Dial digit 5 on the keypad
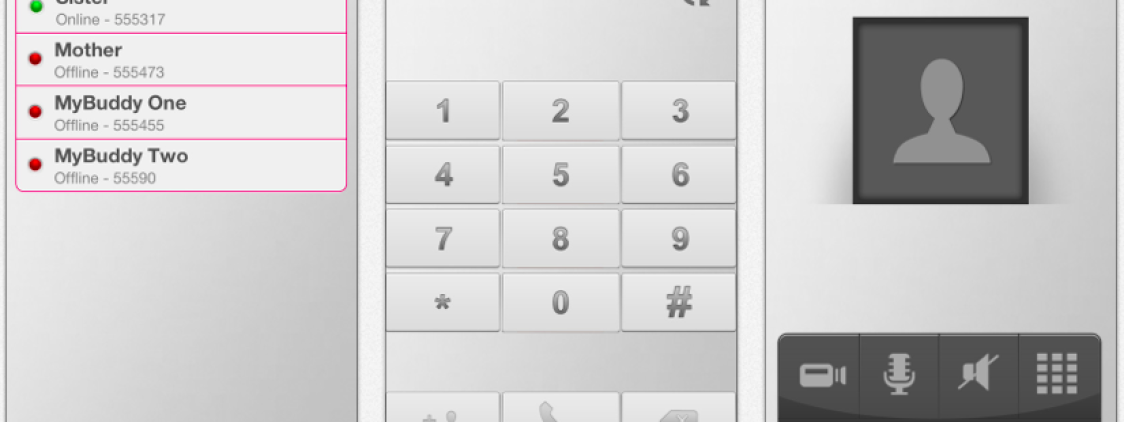 (560, 175)
